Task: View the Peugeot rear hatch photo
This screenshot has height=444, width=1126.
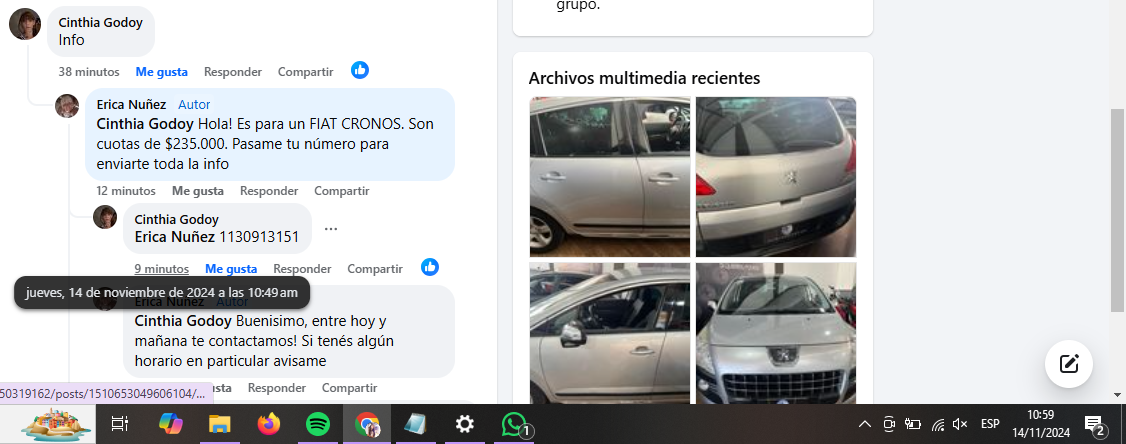Action: pyautogui.click(x=775, y=176)
